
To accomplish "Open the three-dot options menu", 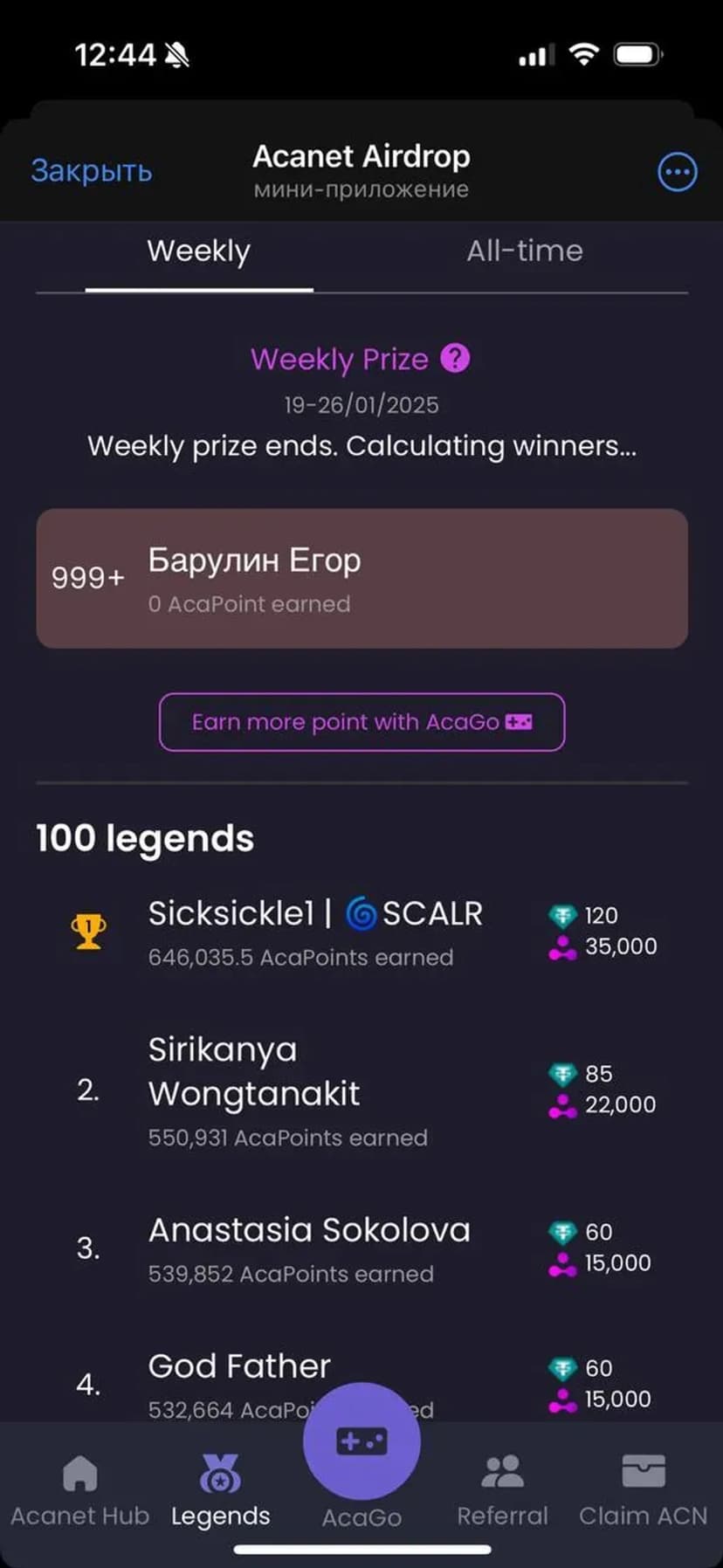I will point(677,172).
